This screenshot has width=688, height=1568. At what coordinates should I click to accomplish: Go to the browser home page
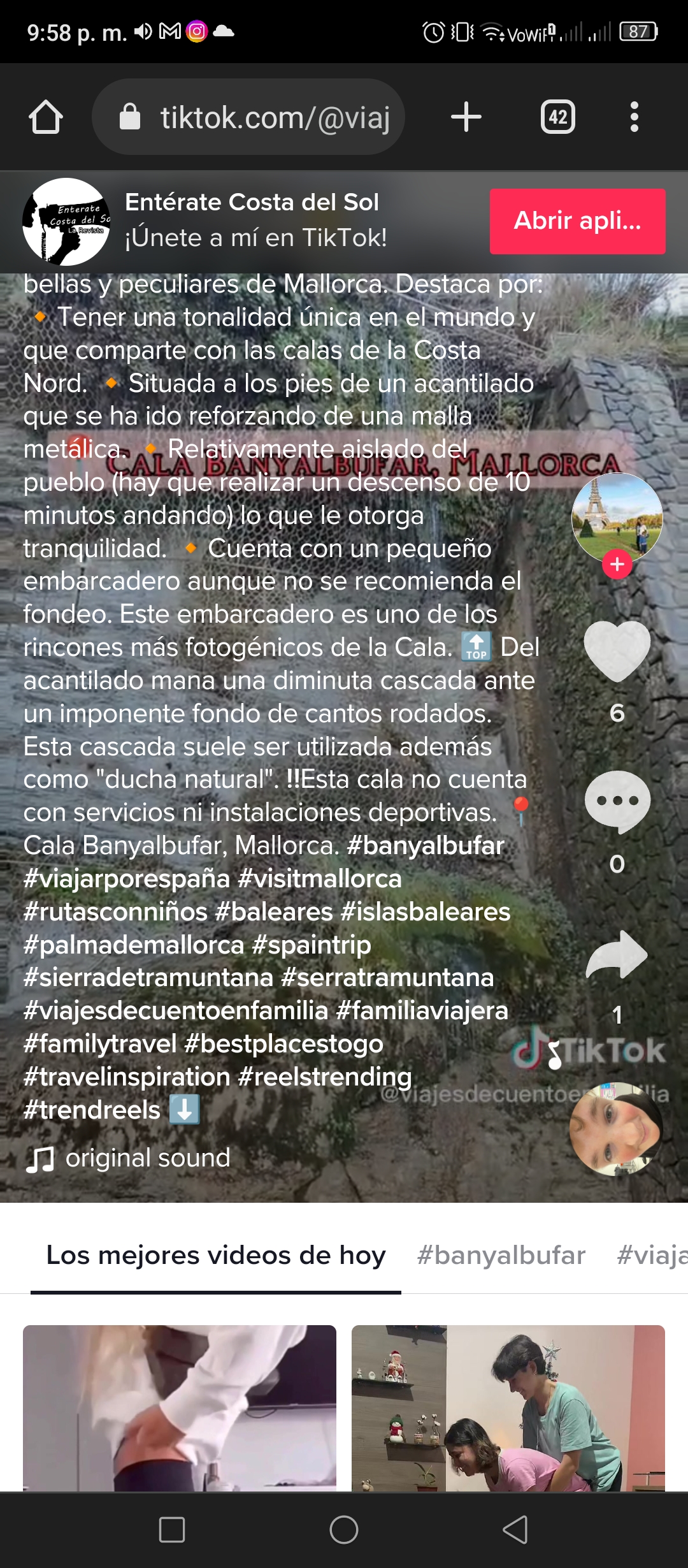point(46,117)
